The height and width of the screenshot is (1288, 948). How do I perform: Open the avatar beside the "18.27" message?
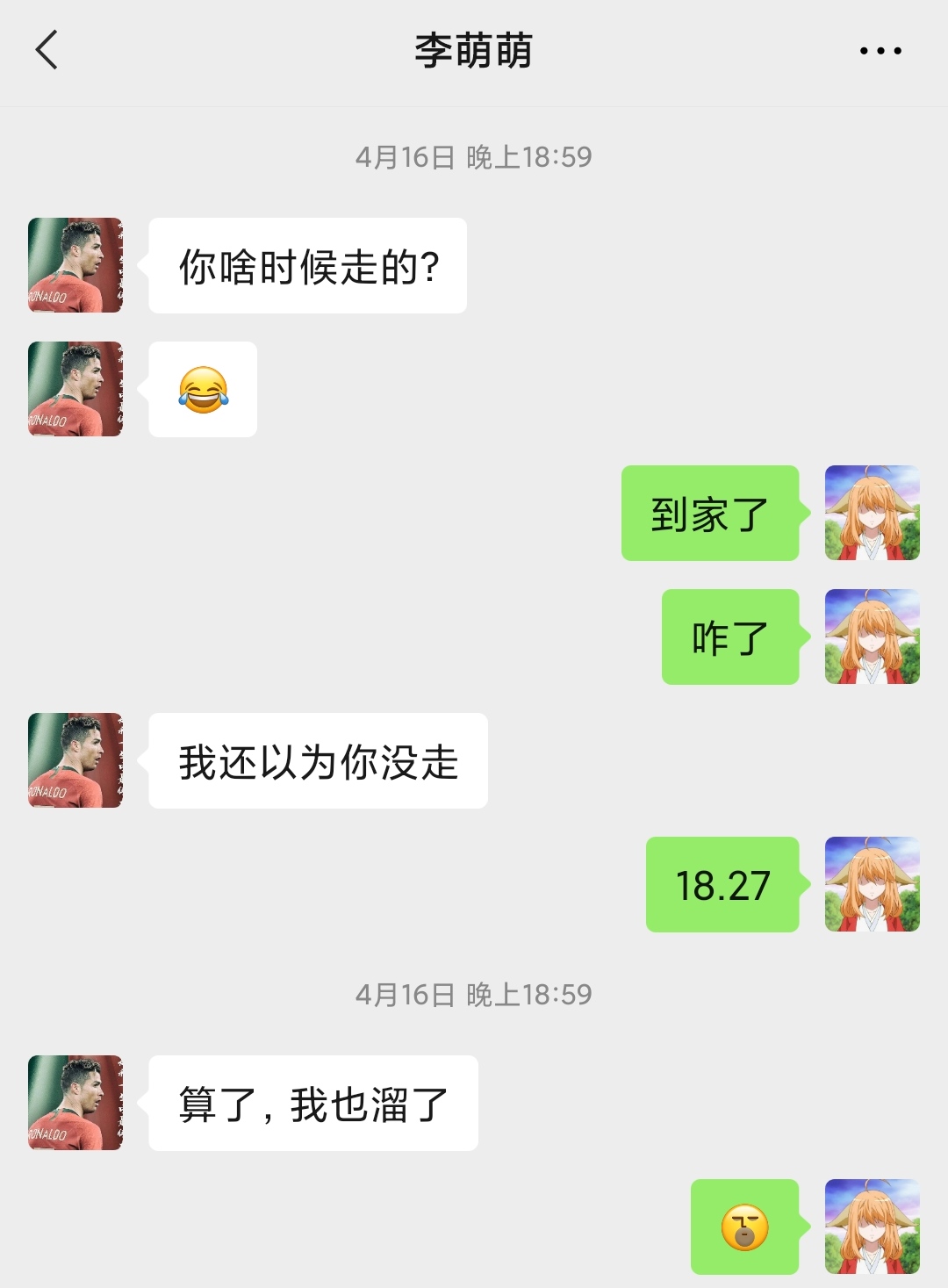point(872,884)
